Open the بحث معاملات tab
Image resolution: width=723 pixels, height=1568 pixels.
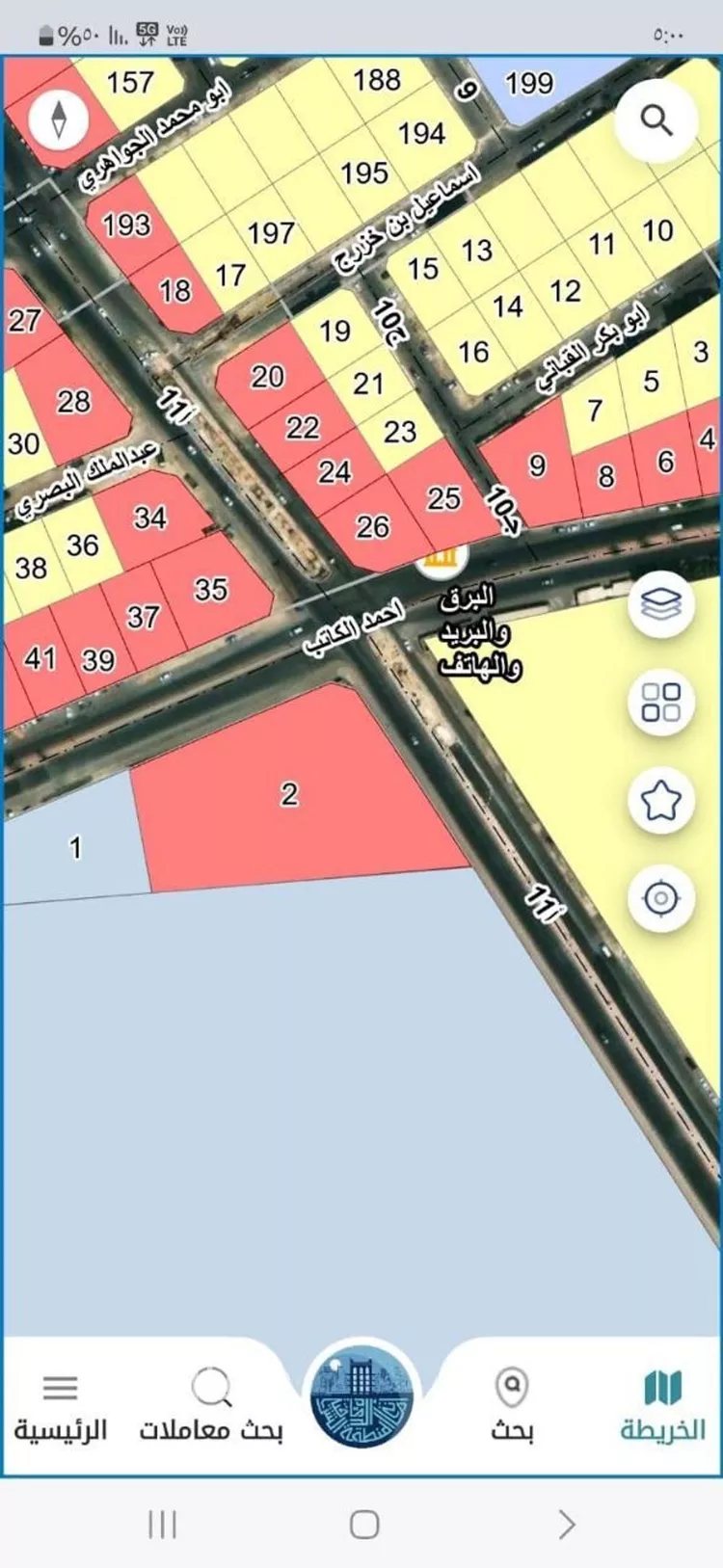[x=211, y=1405]
